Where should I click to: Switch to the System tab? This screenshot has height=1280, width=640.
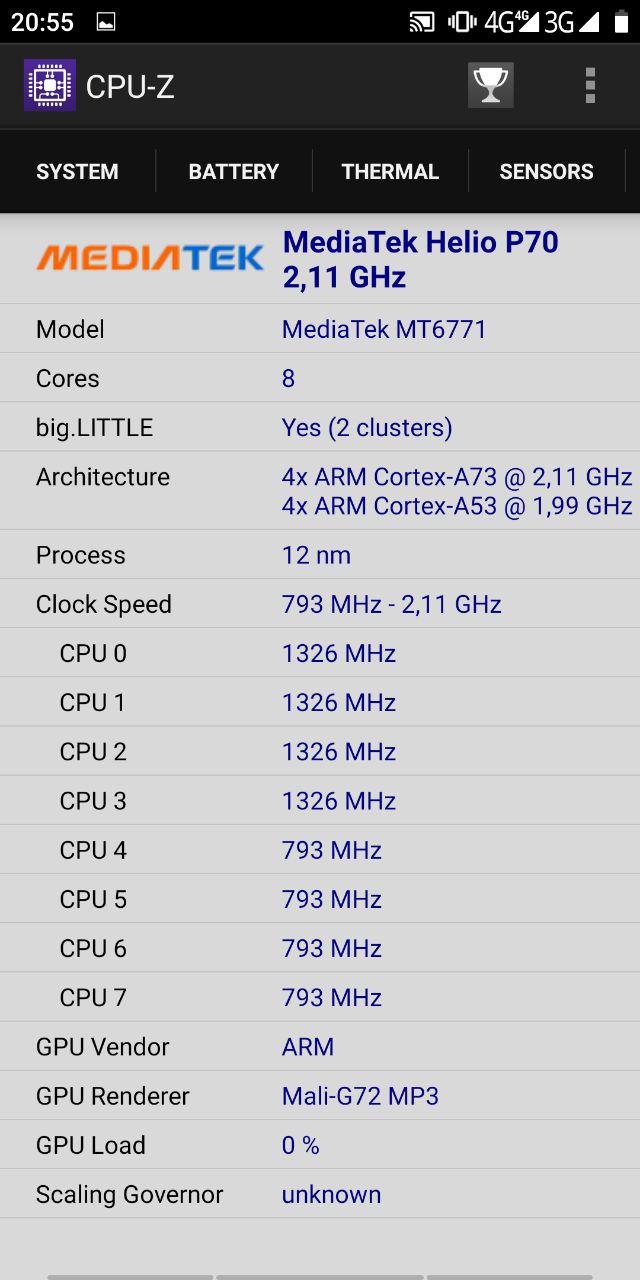point(77,172)
